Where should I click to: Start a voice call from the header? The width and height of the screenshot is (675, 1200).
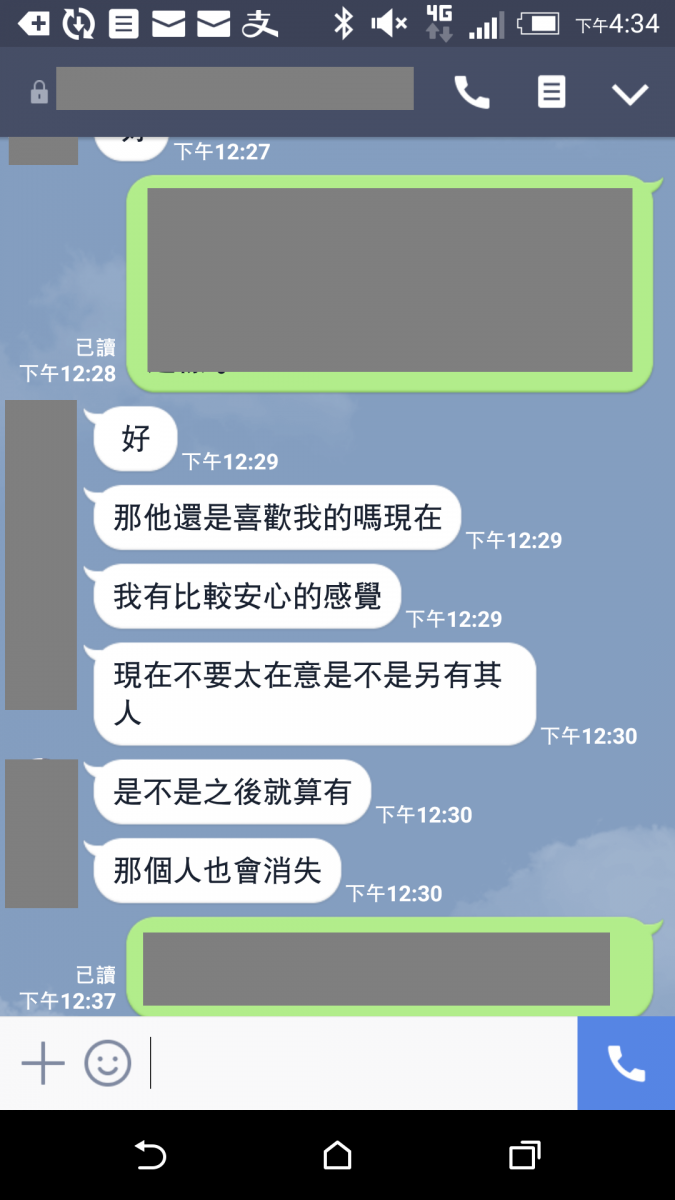472,93
